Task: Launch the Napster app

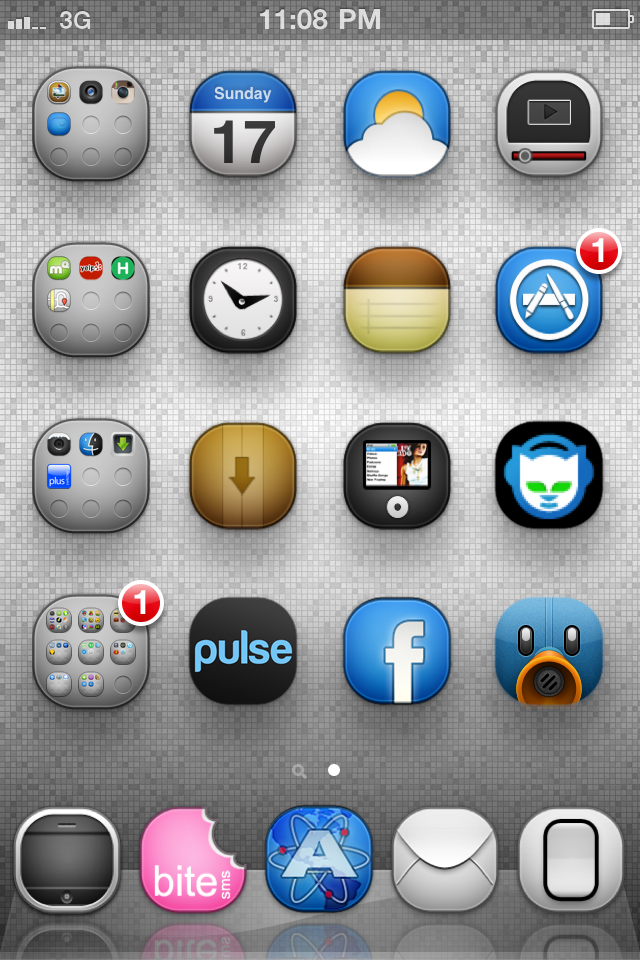Action: 549,476
